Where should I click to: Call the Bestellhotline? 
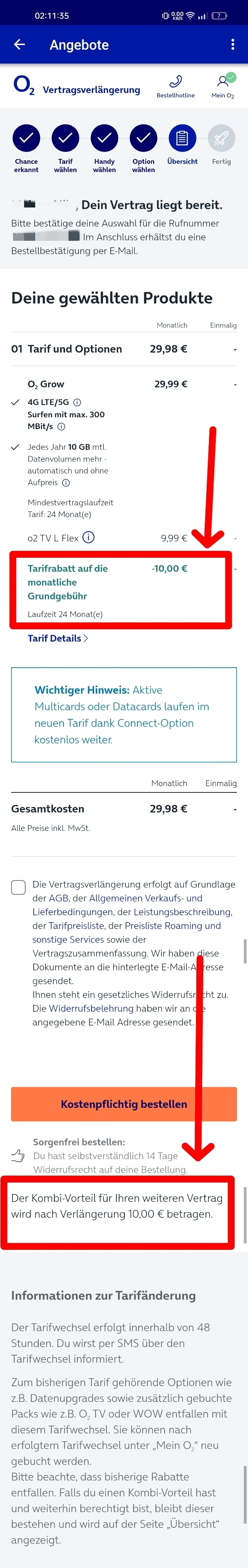click(x=176, y=86)
